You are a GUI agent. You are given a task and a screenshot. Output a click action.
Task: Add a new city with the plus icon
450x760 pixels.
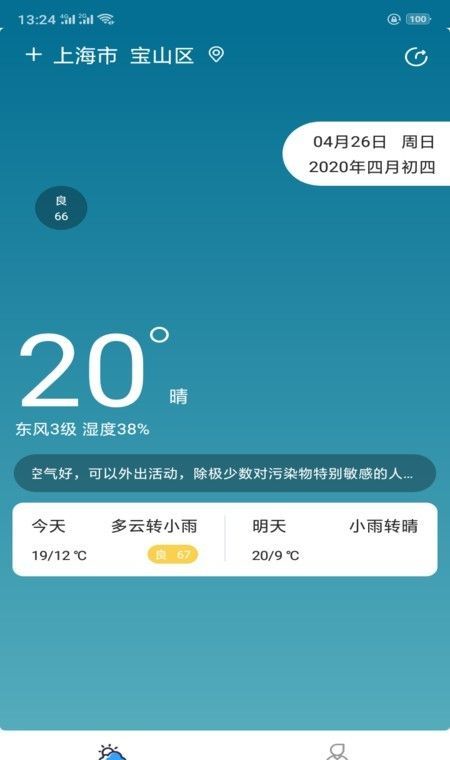pos(33,55)
